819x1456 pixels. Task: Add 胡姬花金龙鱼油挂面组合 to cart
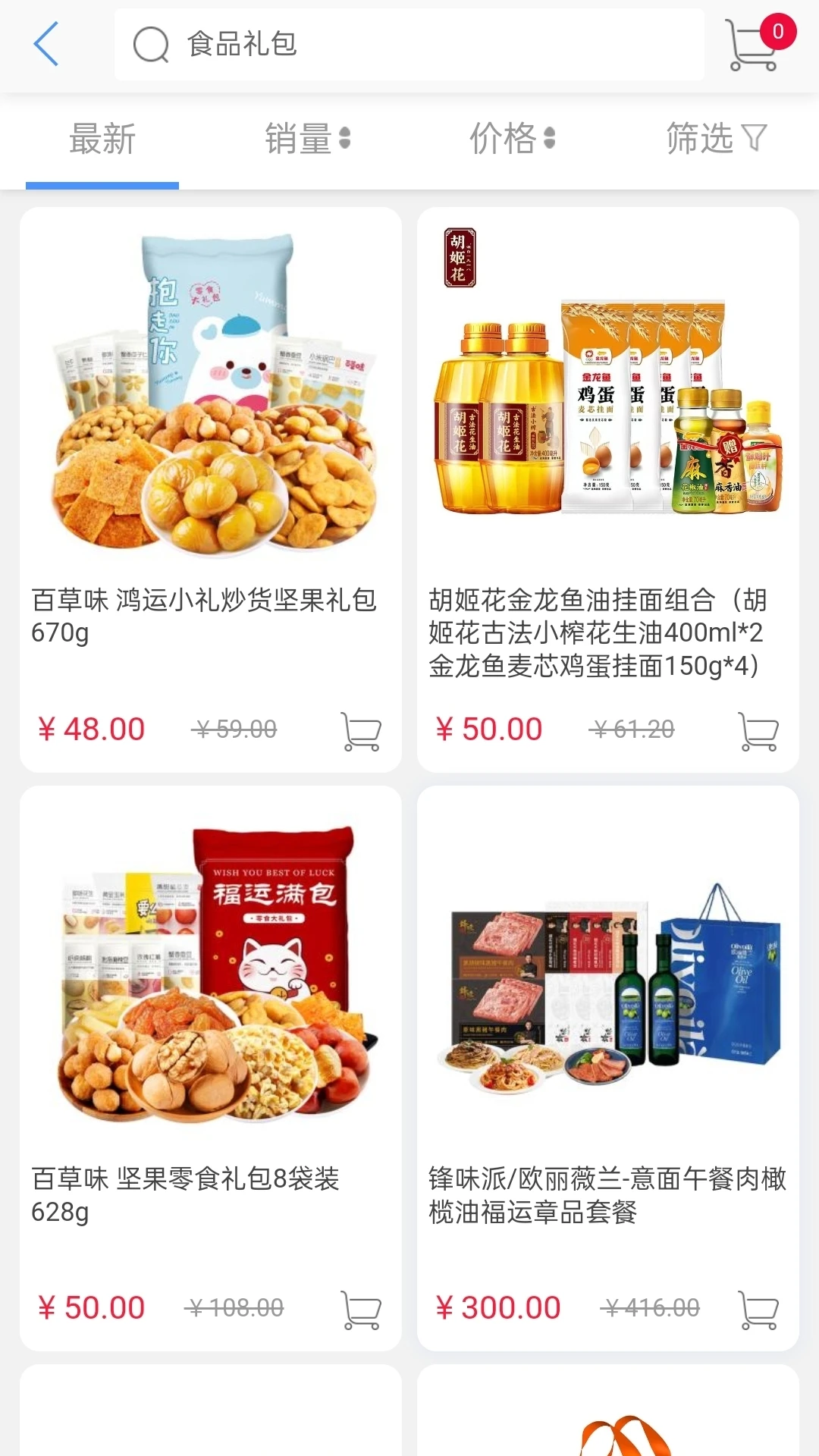[757, 730]
